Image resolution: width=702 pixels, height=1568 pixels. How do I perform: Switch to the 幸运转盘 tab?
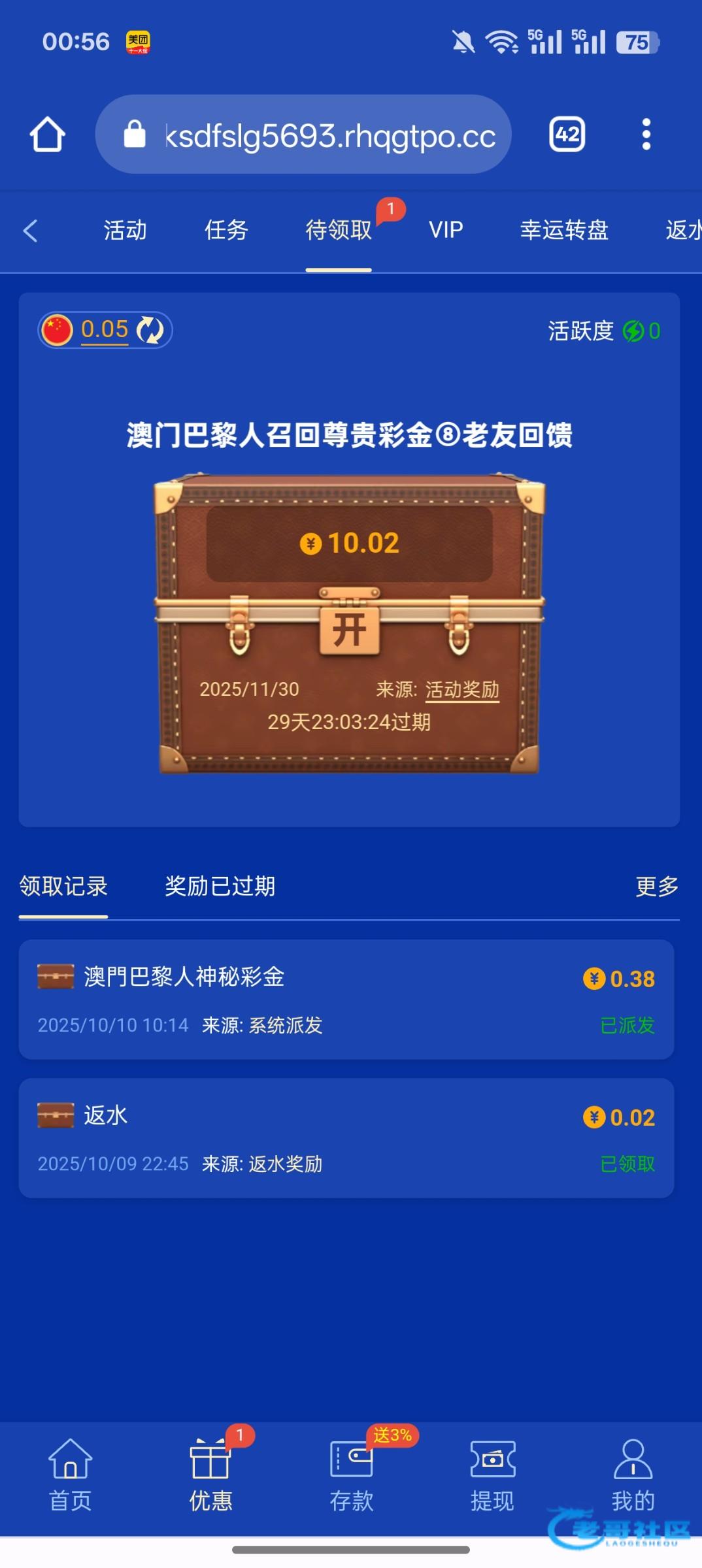(564, 230)
